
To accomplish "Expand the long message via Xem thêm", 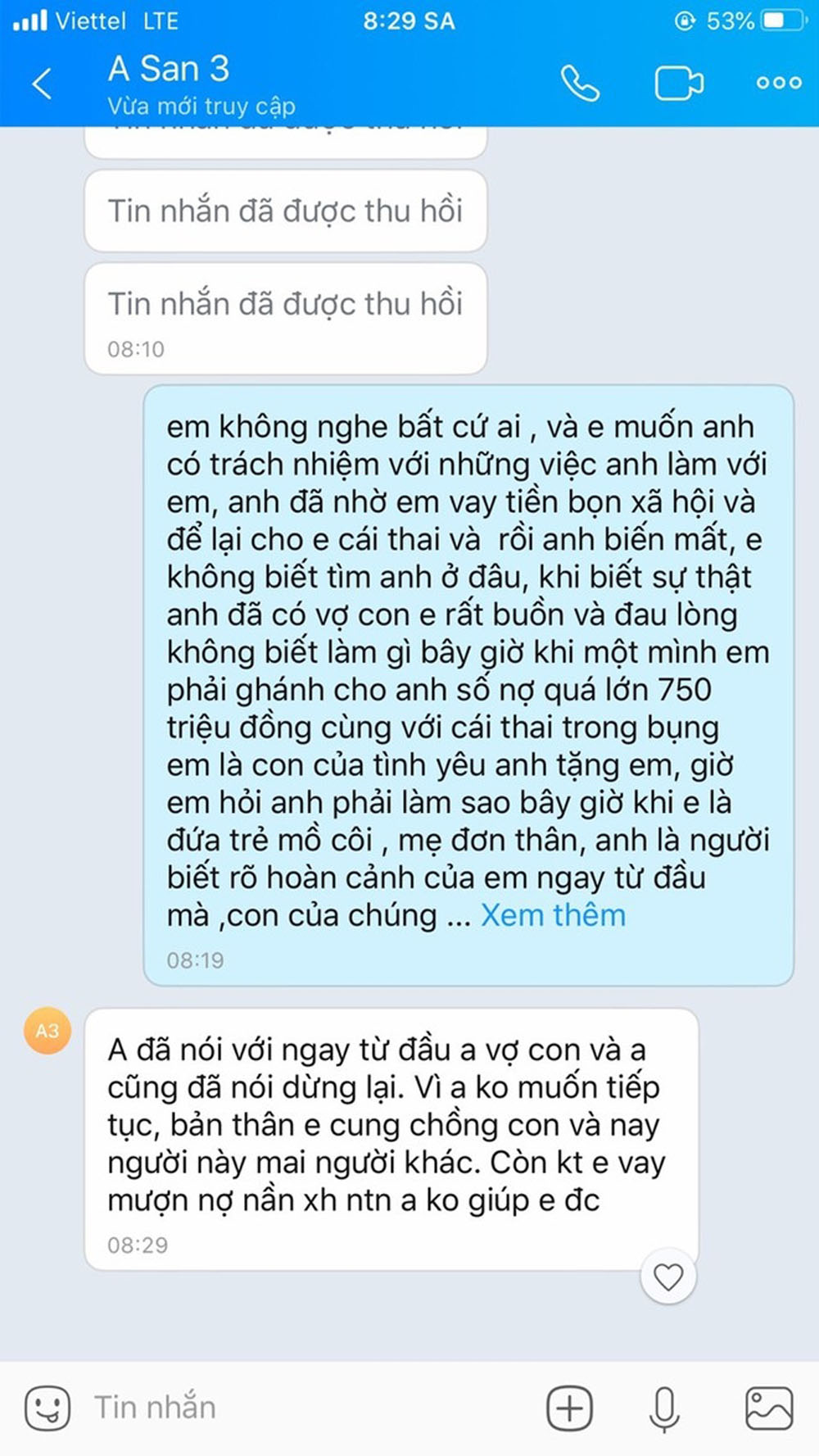I will 553,915.
